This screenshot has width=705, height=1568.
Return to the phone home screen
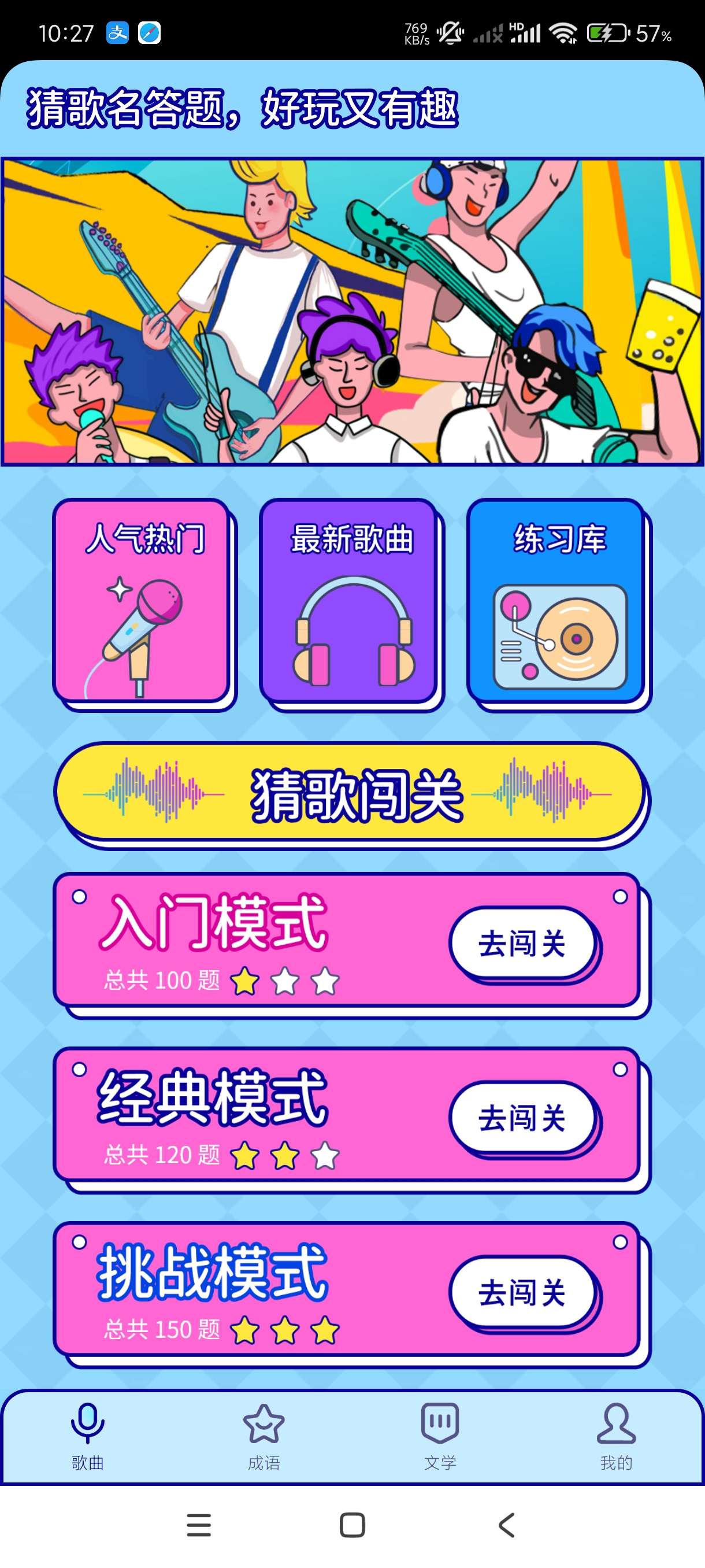[x=352, y=1525]
